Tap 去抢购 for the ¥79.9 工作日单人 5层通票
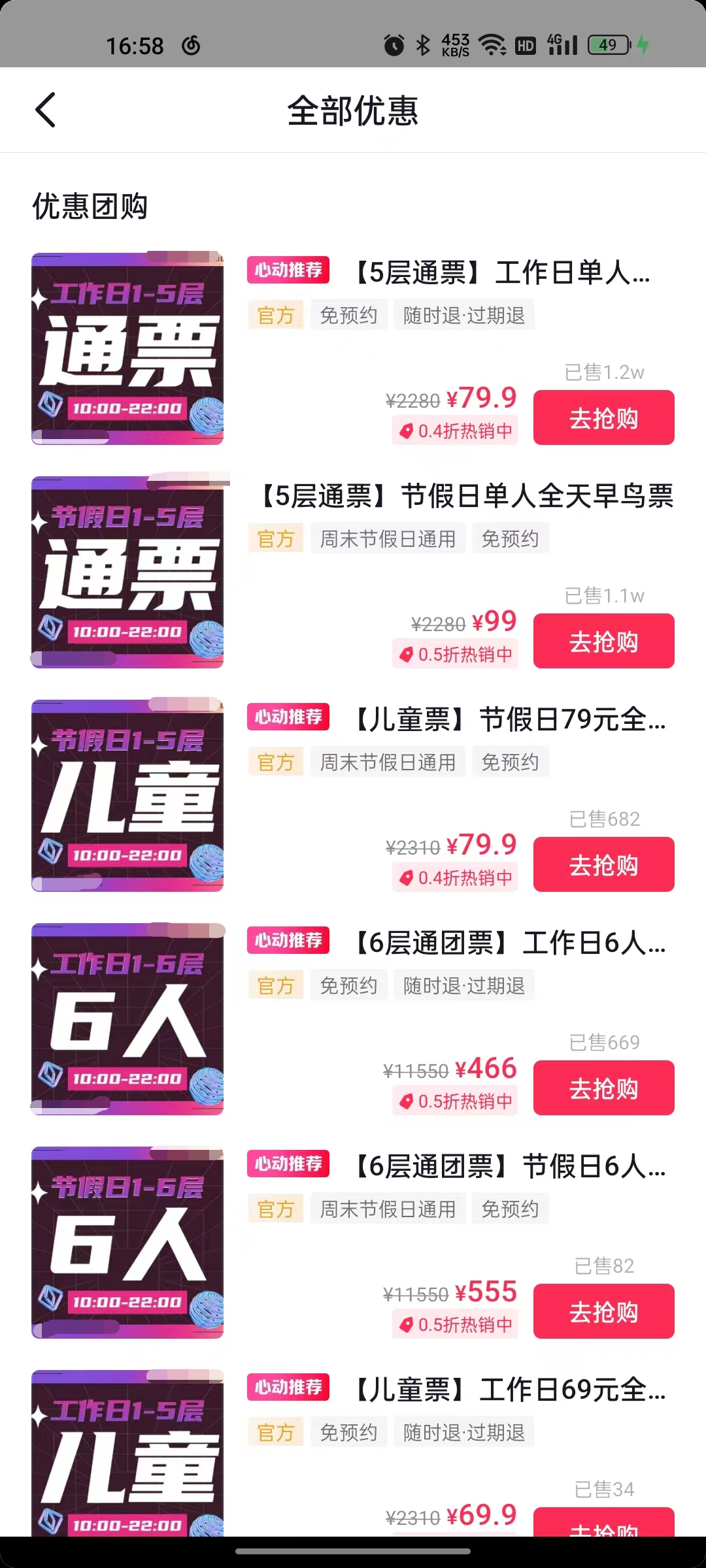Viewport: 706px width, 1568px height. 603,418
